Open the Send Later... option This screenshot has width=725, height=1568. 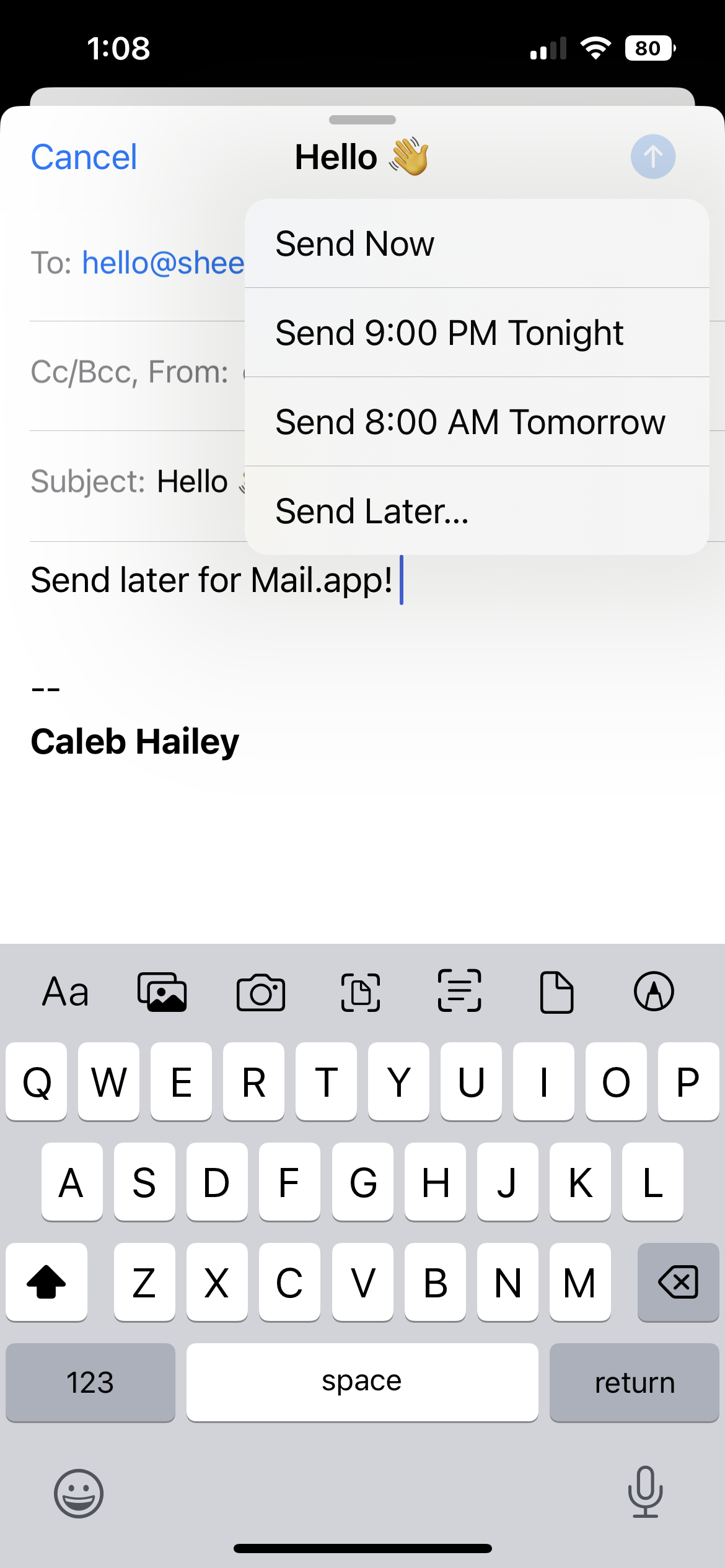(x=477, y=511)
